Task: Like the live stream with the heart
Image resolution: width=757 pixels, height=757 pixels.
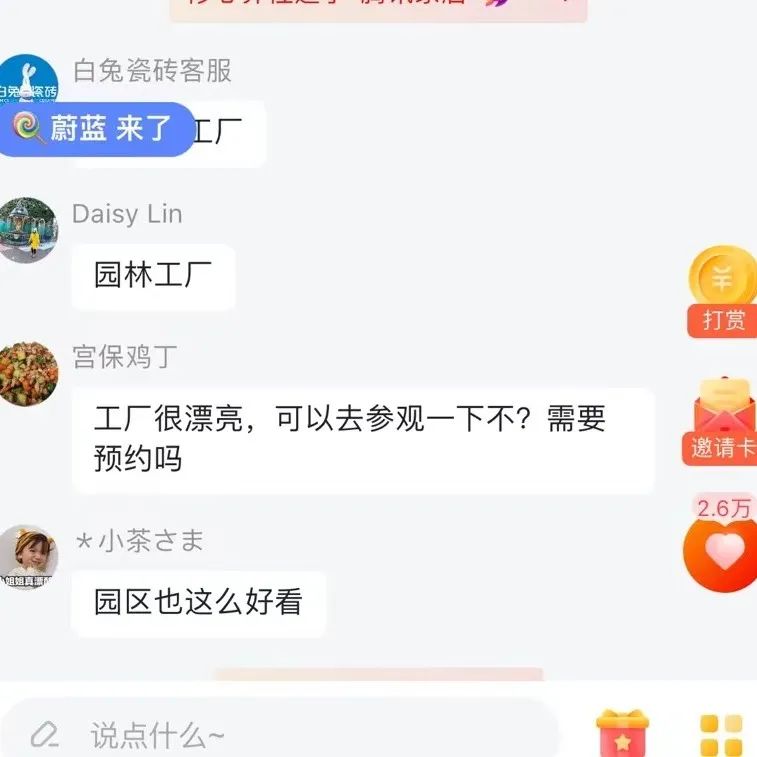Action: tap(723, 550)
